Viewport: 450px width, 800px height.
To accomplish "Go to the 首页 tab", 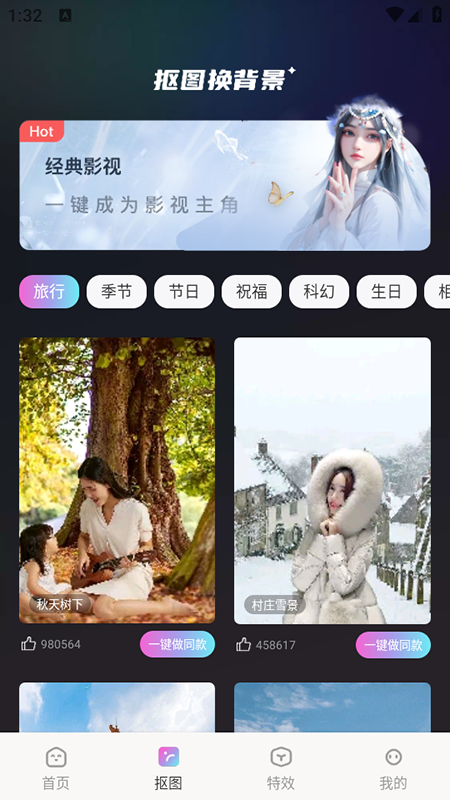I will click(56, 768).
